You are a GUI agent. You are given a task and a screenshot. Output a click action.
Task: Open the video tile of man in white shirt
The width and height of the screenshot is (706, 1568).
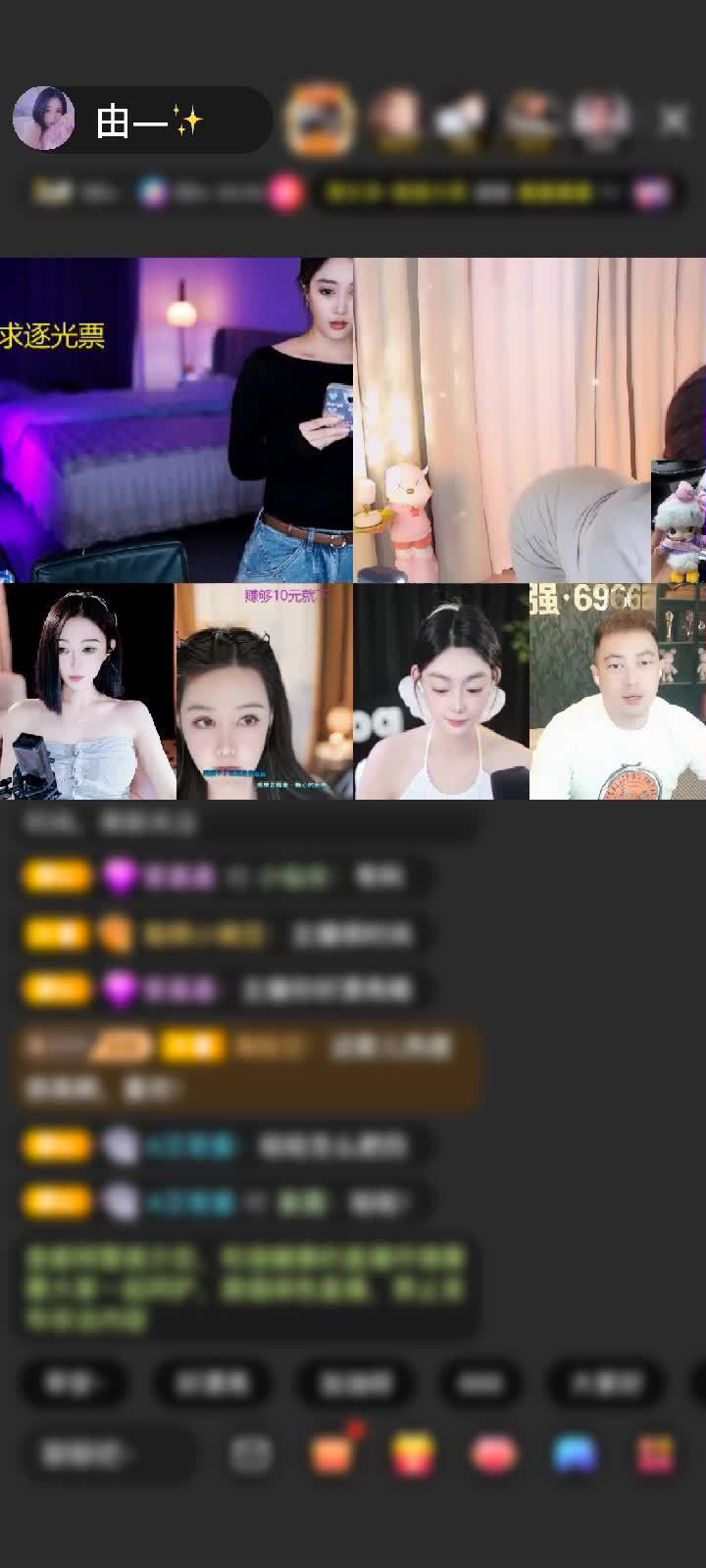[618, 691]
